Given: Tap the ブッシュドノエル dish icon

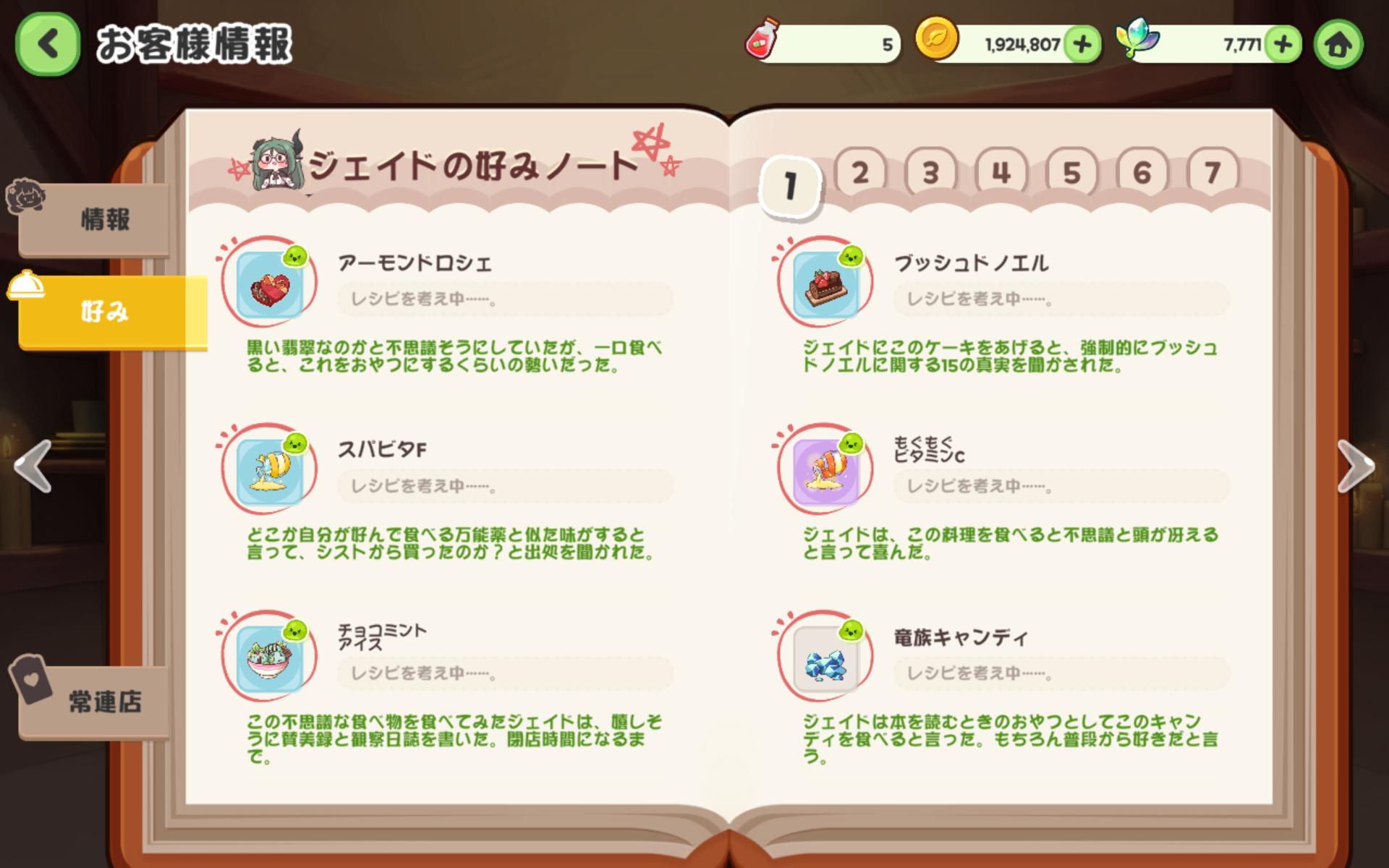Looking at the screenshot, I should click(825, 283).
